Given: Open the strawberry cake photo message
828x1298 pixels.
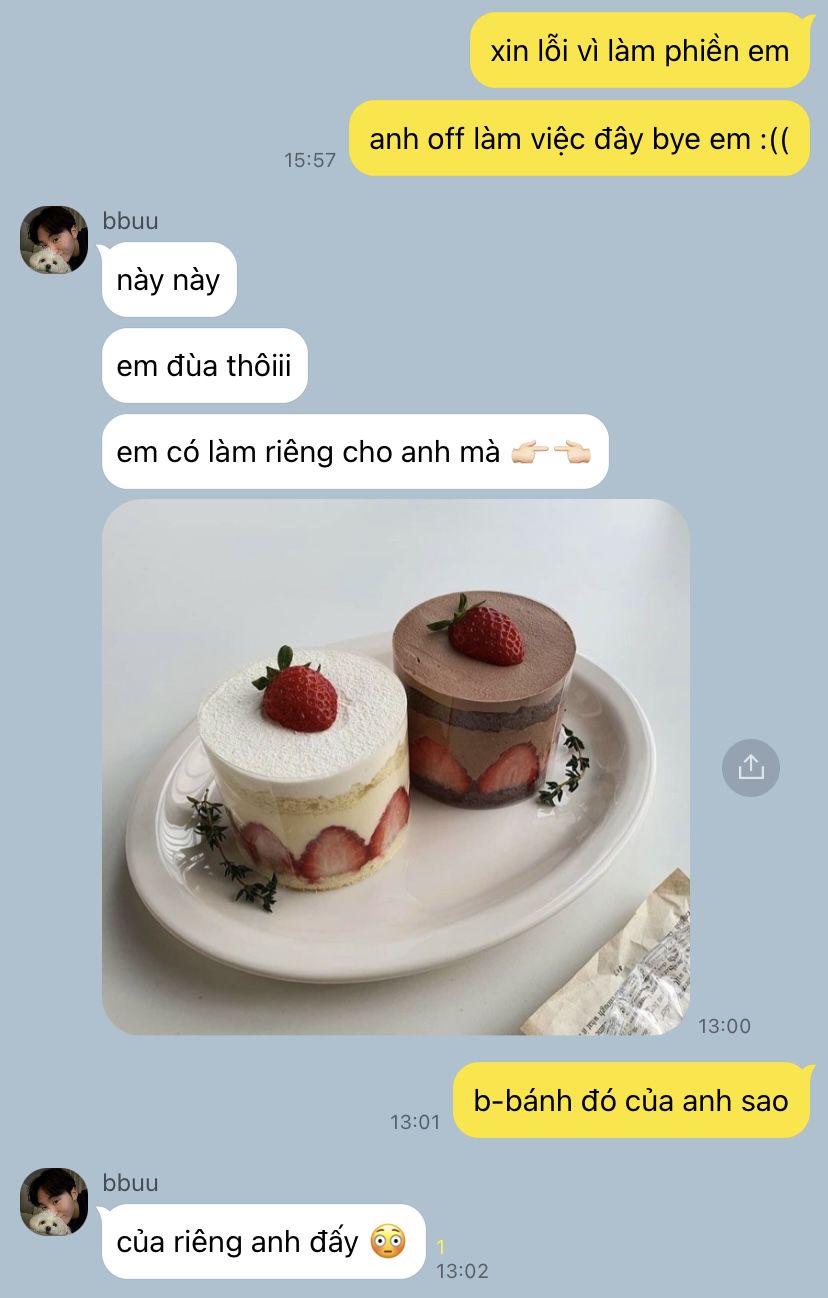Looking at the screenshot, I should click(395, 766).
